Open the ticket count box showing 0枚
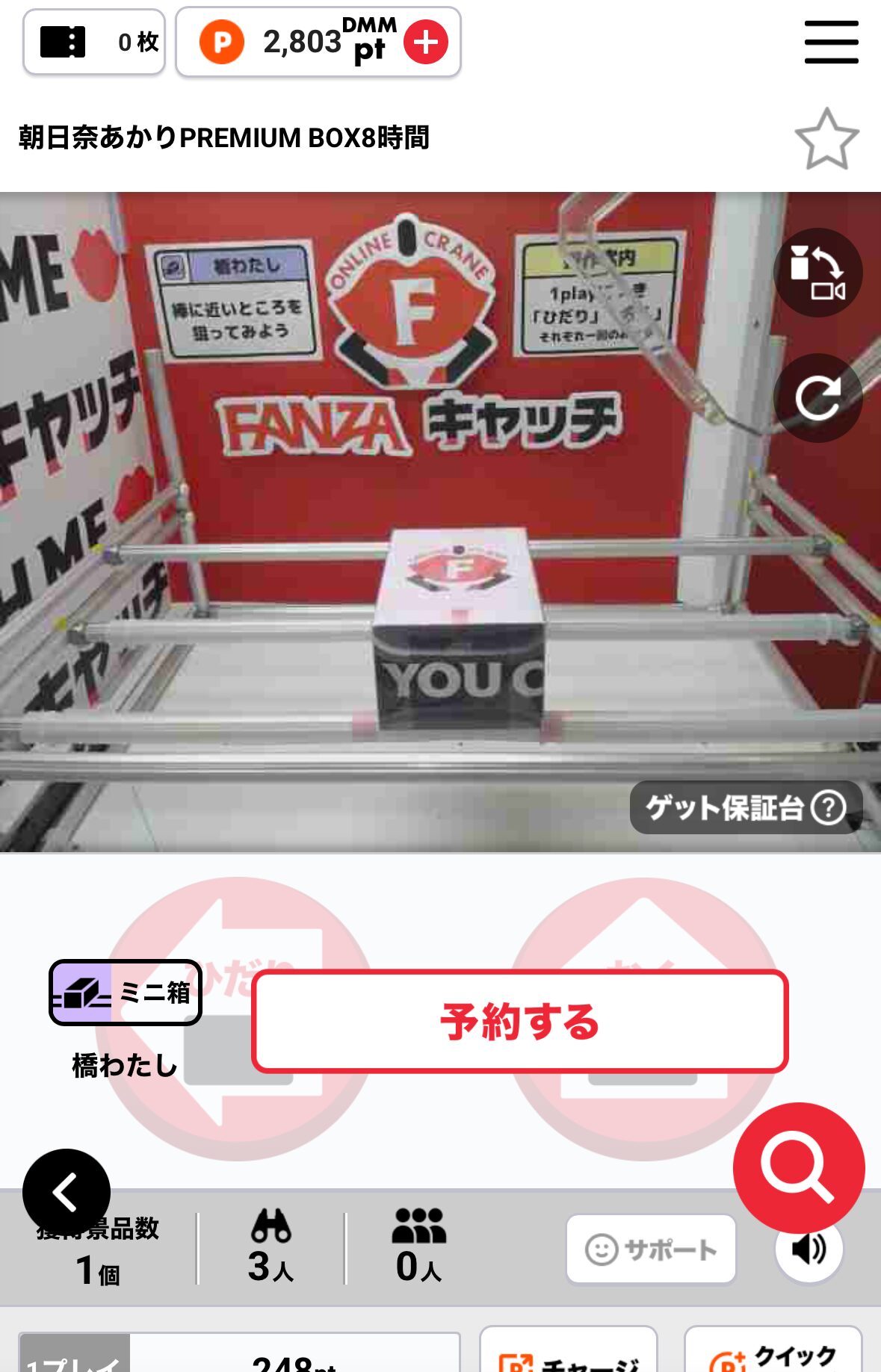Viewport: 881px width, 1372px height. 94,42
